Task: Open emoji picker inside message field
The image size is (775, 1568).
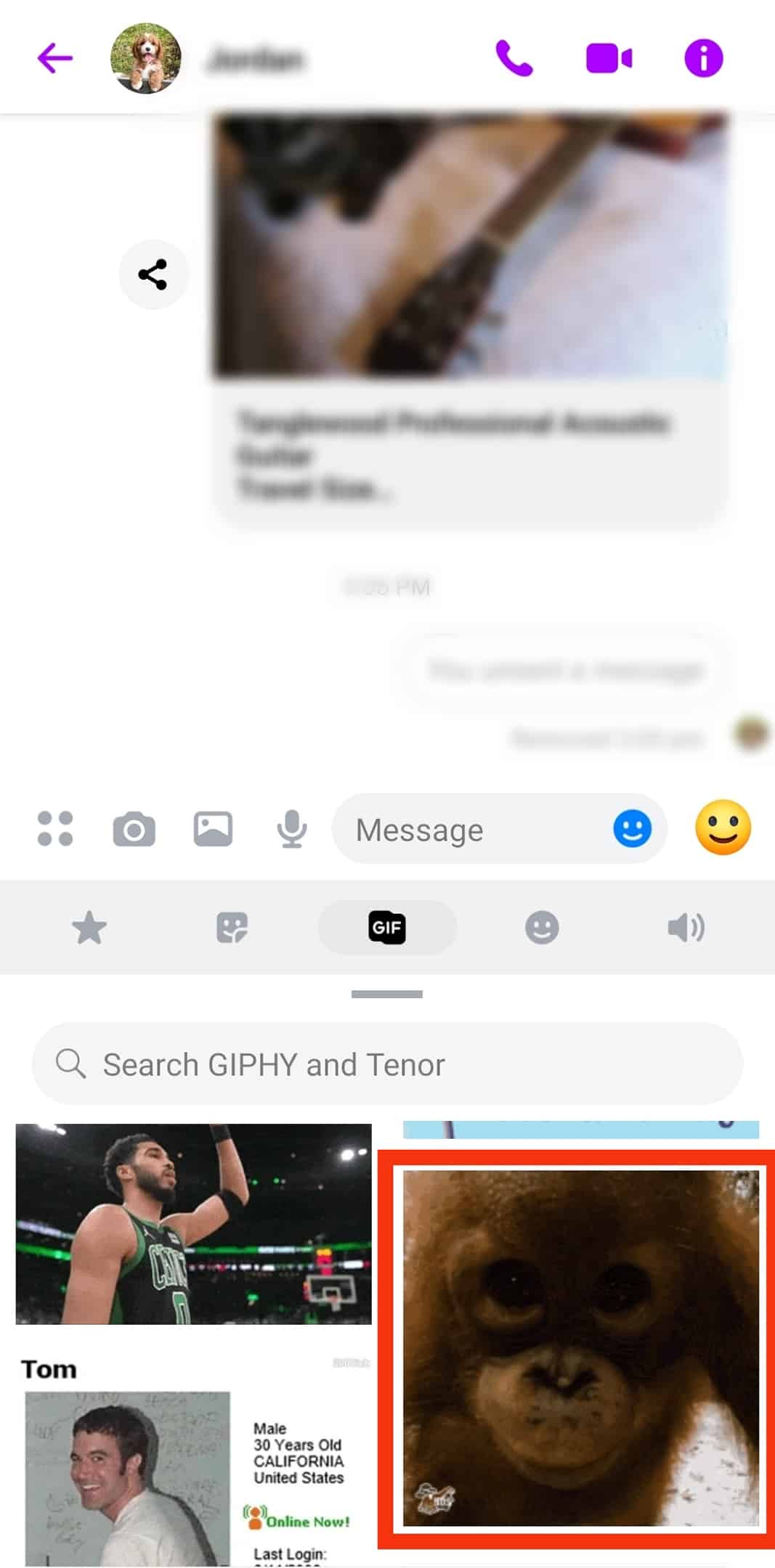Action: [632, 828]
